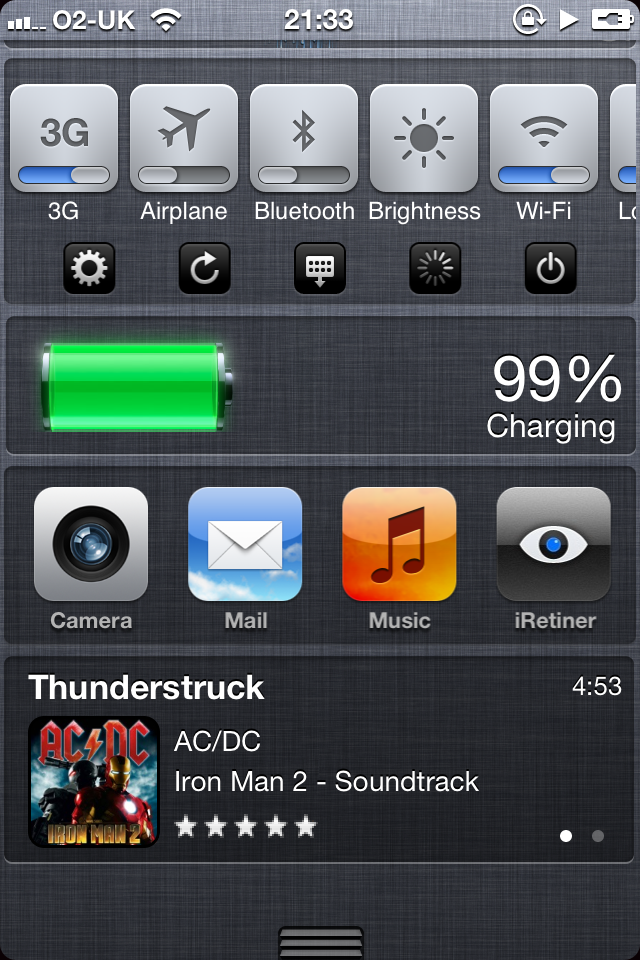Tap the keyboard dismiss icon
The width and height of the screenshot is (640, 960).
coord(320,268)
